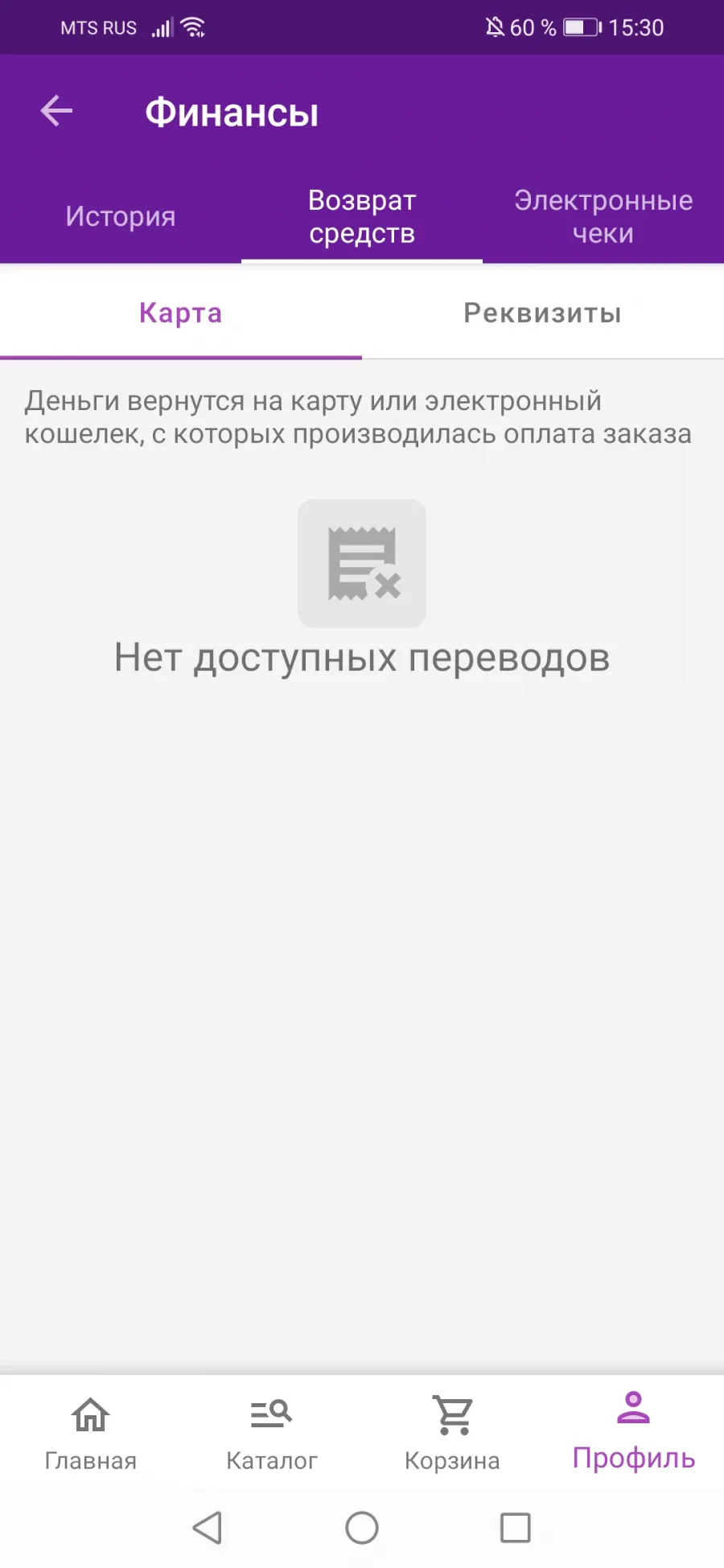Image resolution: width=724 pixels, height=1568 pixels.
Task: Open the Каталог section
Action: [x=272, y=1432]
